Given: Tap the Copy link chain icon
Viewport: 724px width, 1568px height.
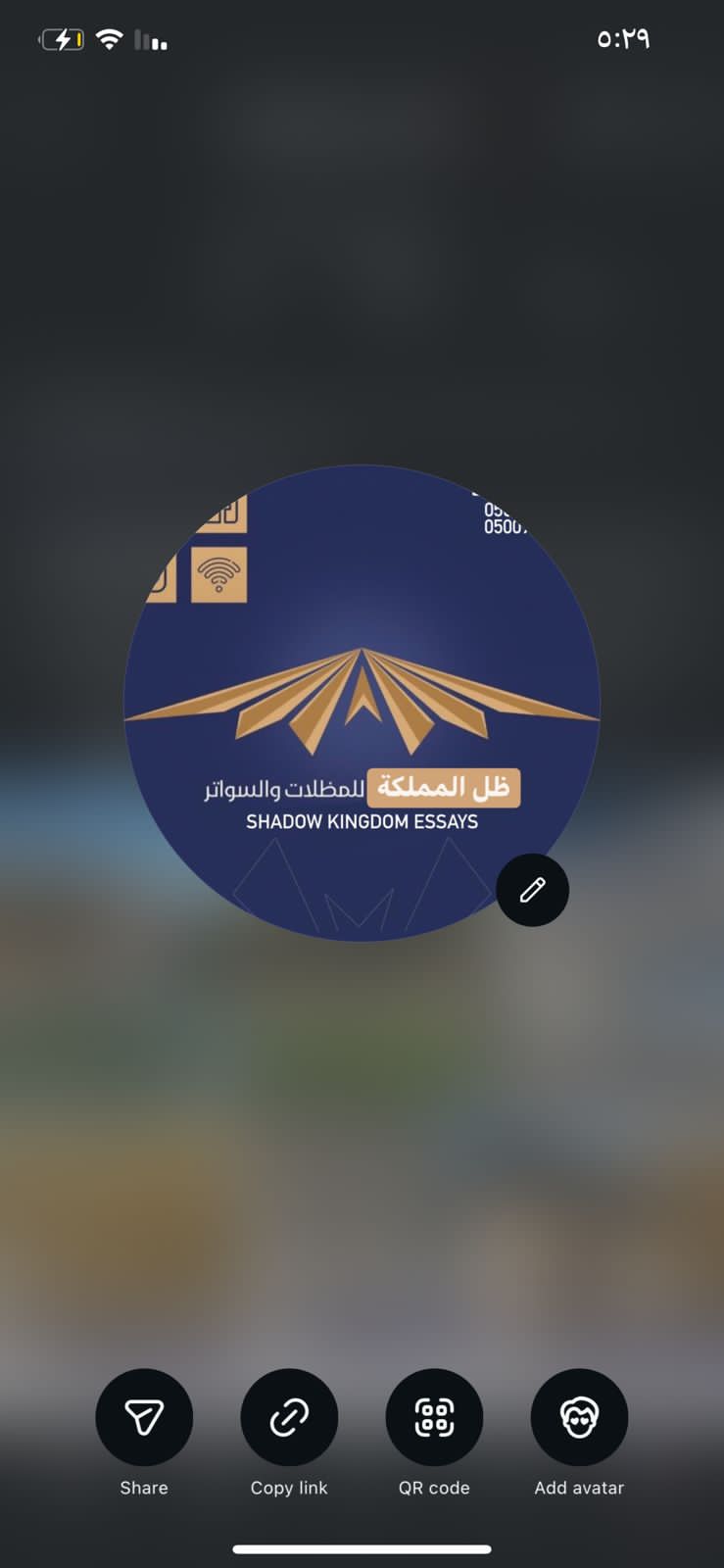Looking at the screenshot, I should point(289,1417).
